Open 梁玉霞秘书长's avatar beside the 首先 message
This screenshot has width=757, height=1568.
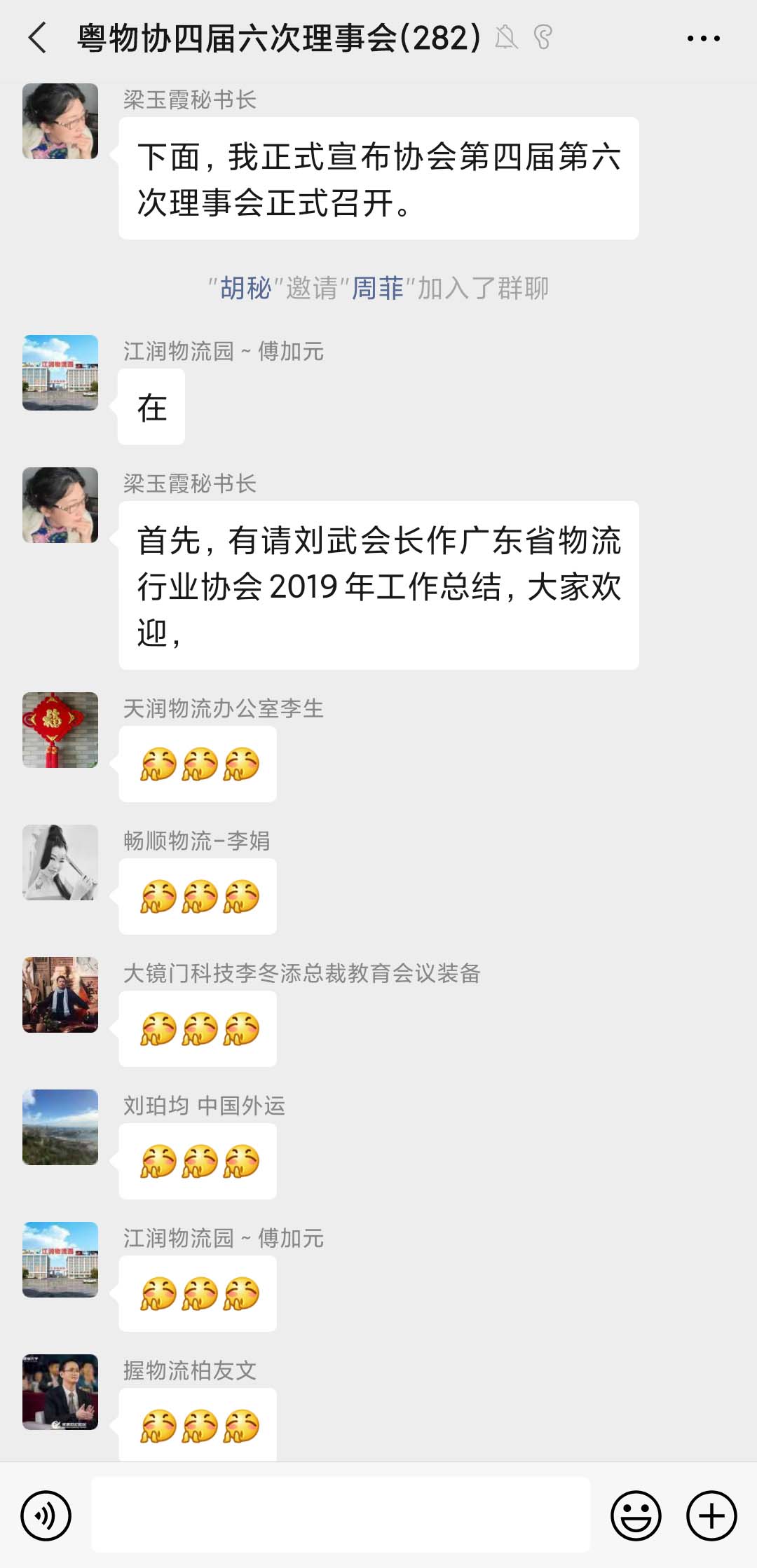tap(60, 505)
